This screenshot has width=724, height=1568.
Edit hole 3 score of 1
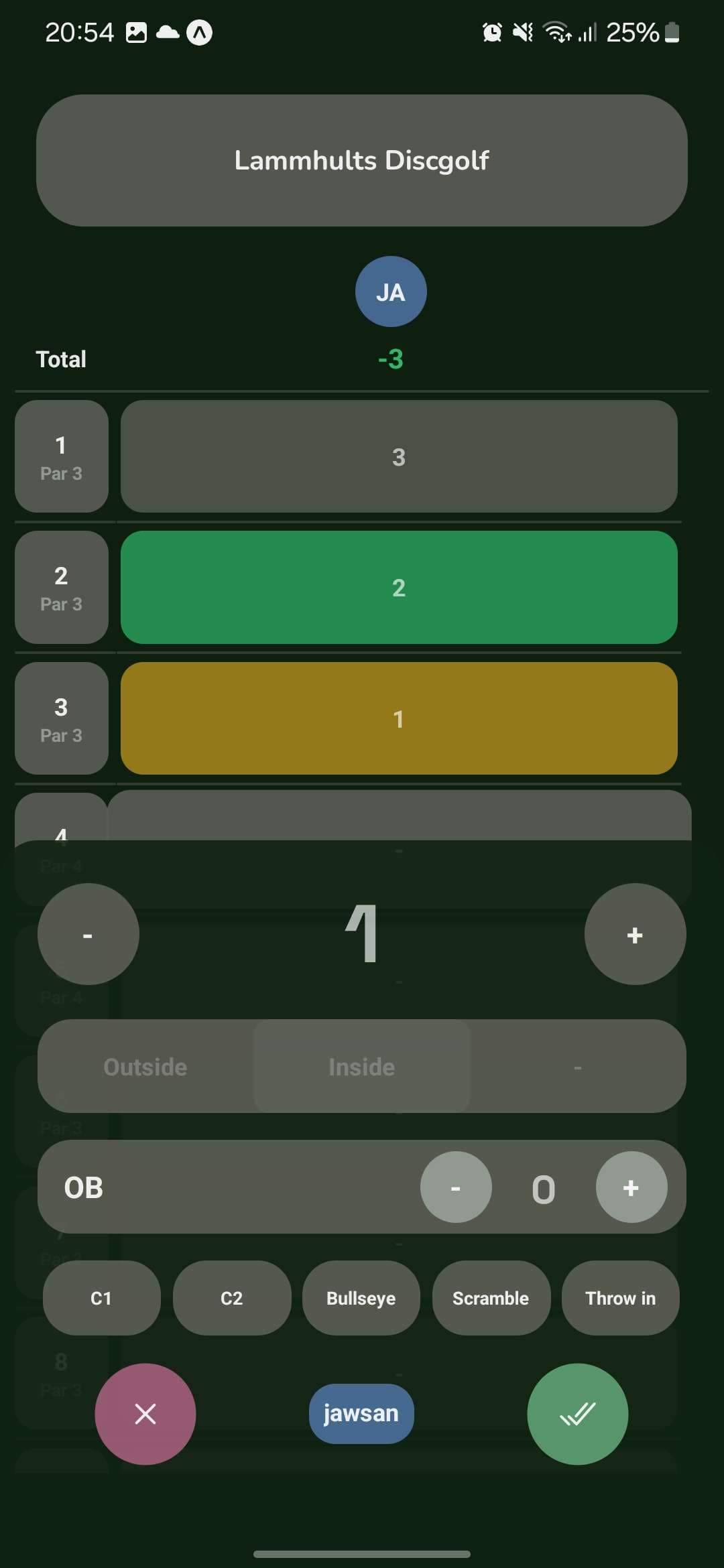pos(399,718)
